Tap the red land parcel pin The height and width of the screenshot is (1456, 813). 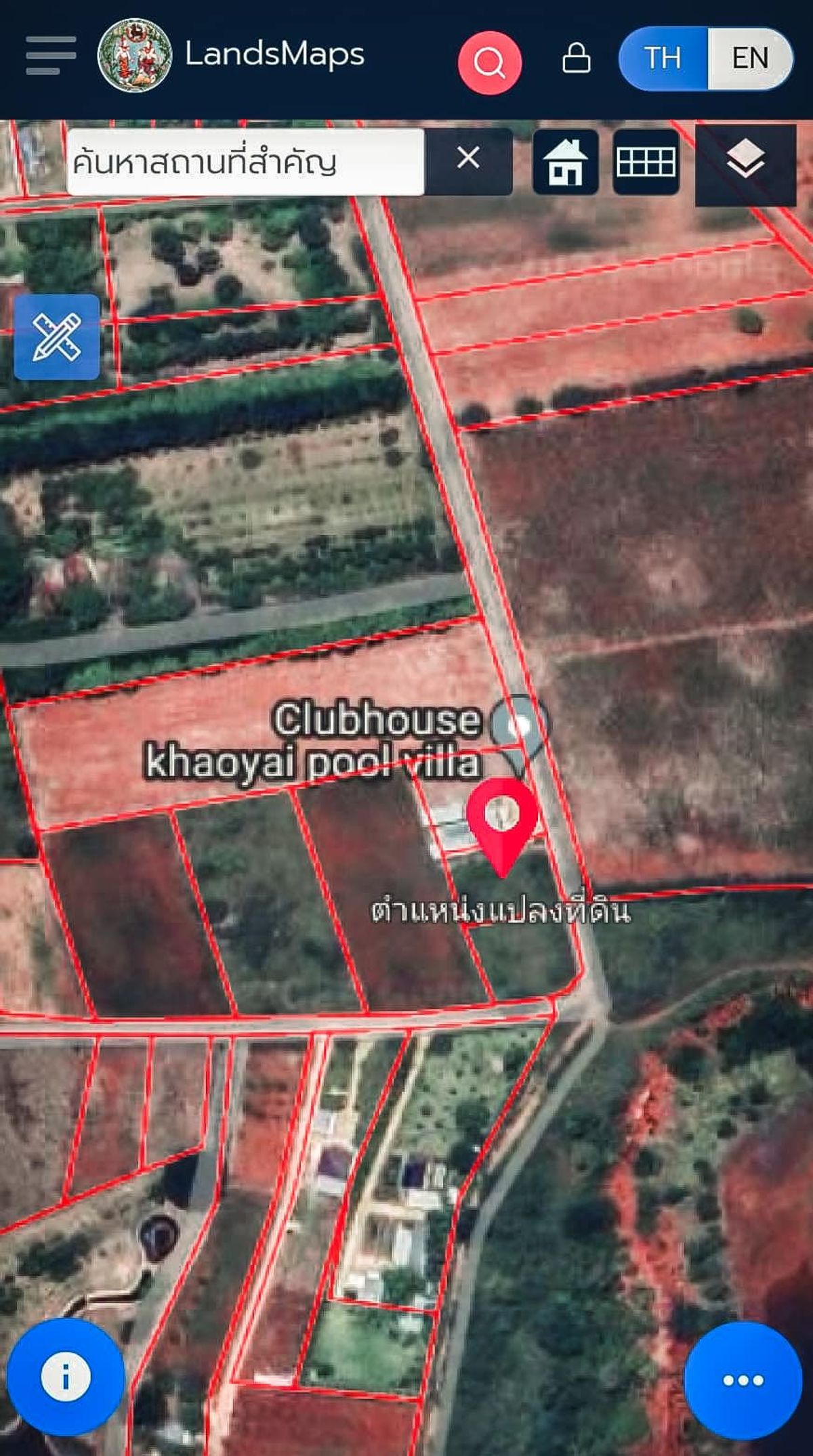tap(502, 827)
